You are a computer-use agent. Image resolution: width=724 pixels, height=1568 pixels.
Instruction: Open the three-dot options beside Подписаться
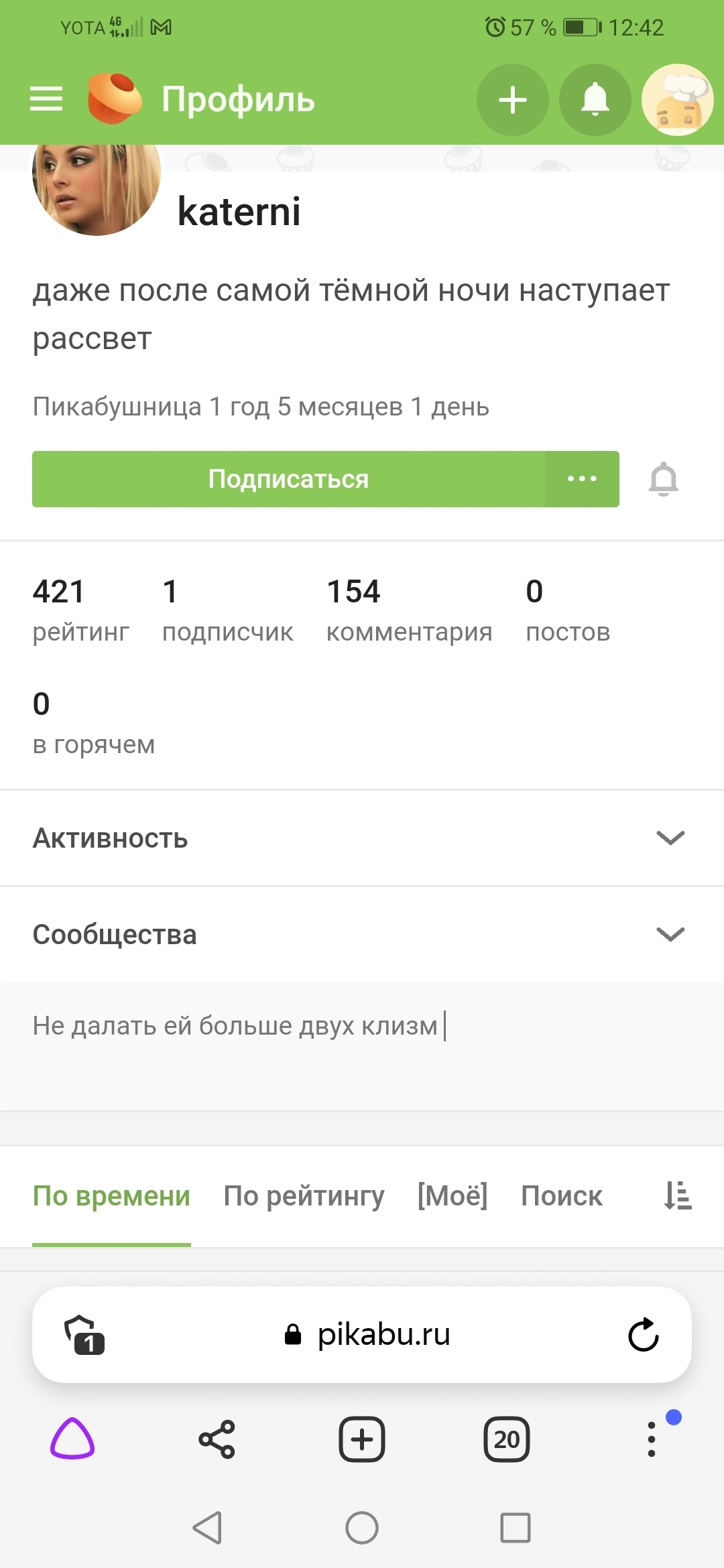(582, 479)
